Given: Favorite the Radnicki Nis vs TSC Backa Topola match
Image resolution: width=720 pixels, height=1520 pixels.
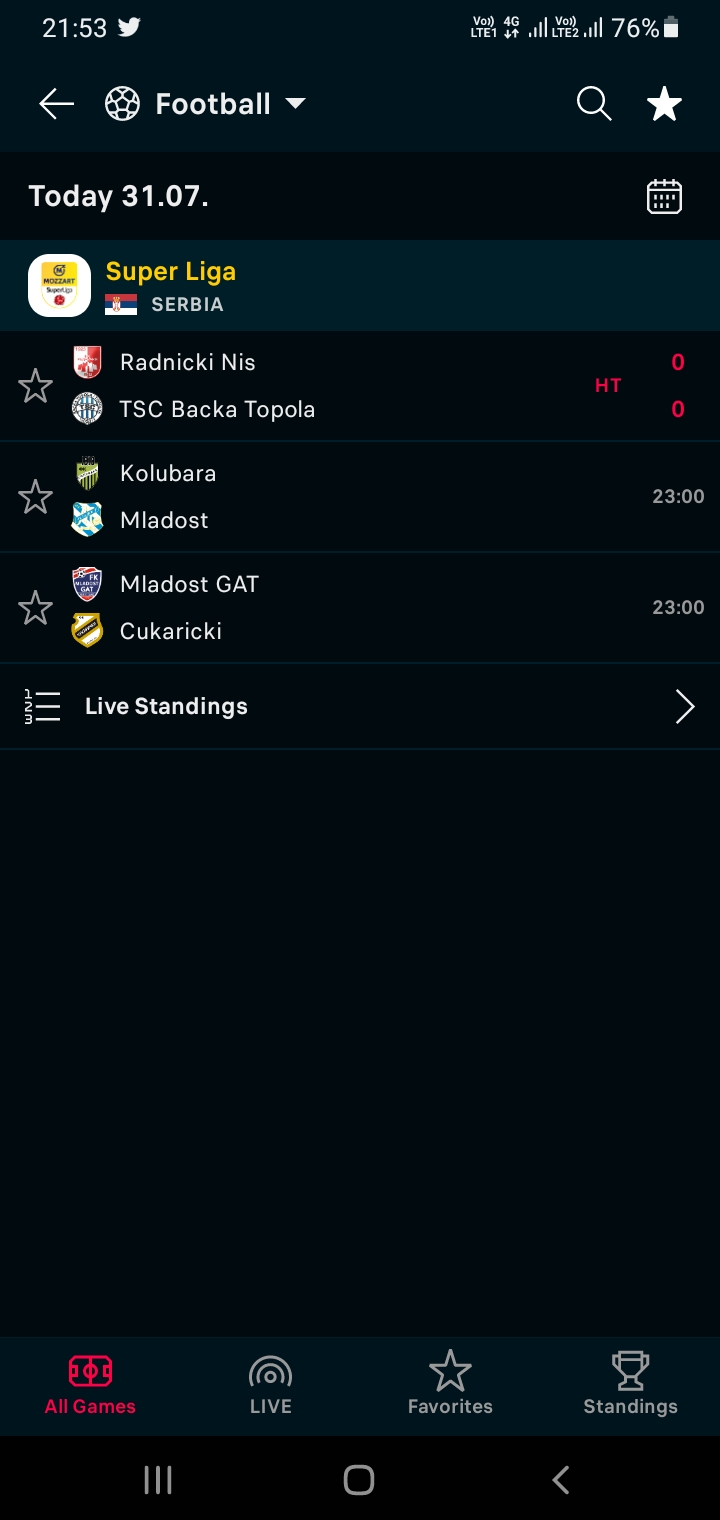Looking at the screenshot, I should tap(36, 386).
